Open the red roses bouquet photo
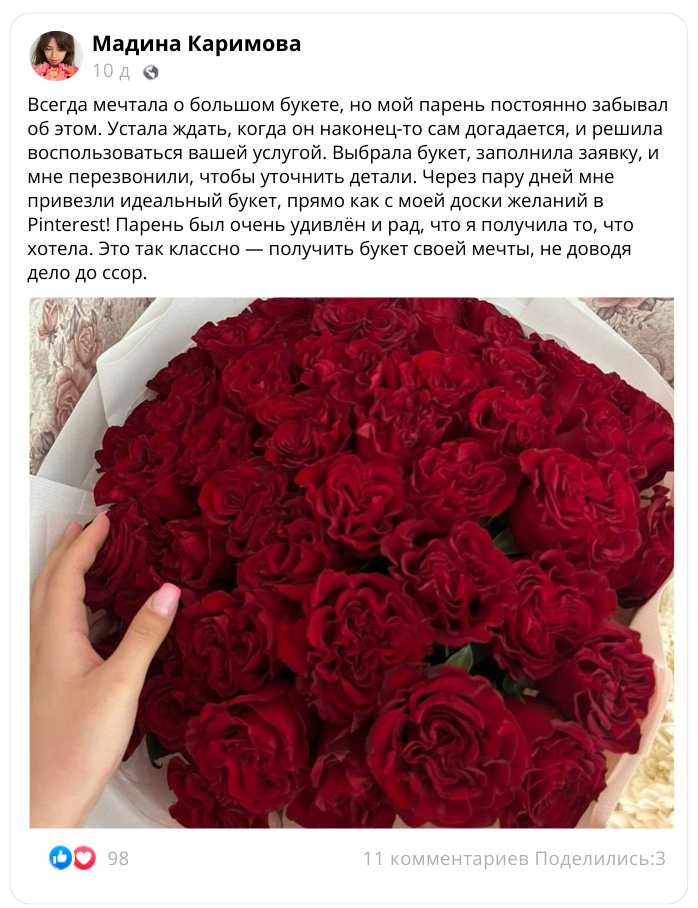The height and width of the screenshot is (908, 698). [351, 562]
